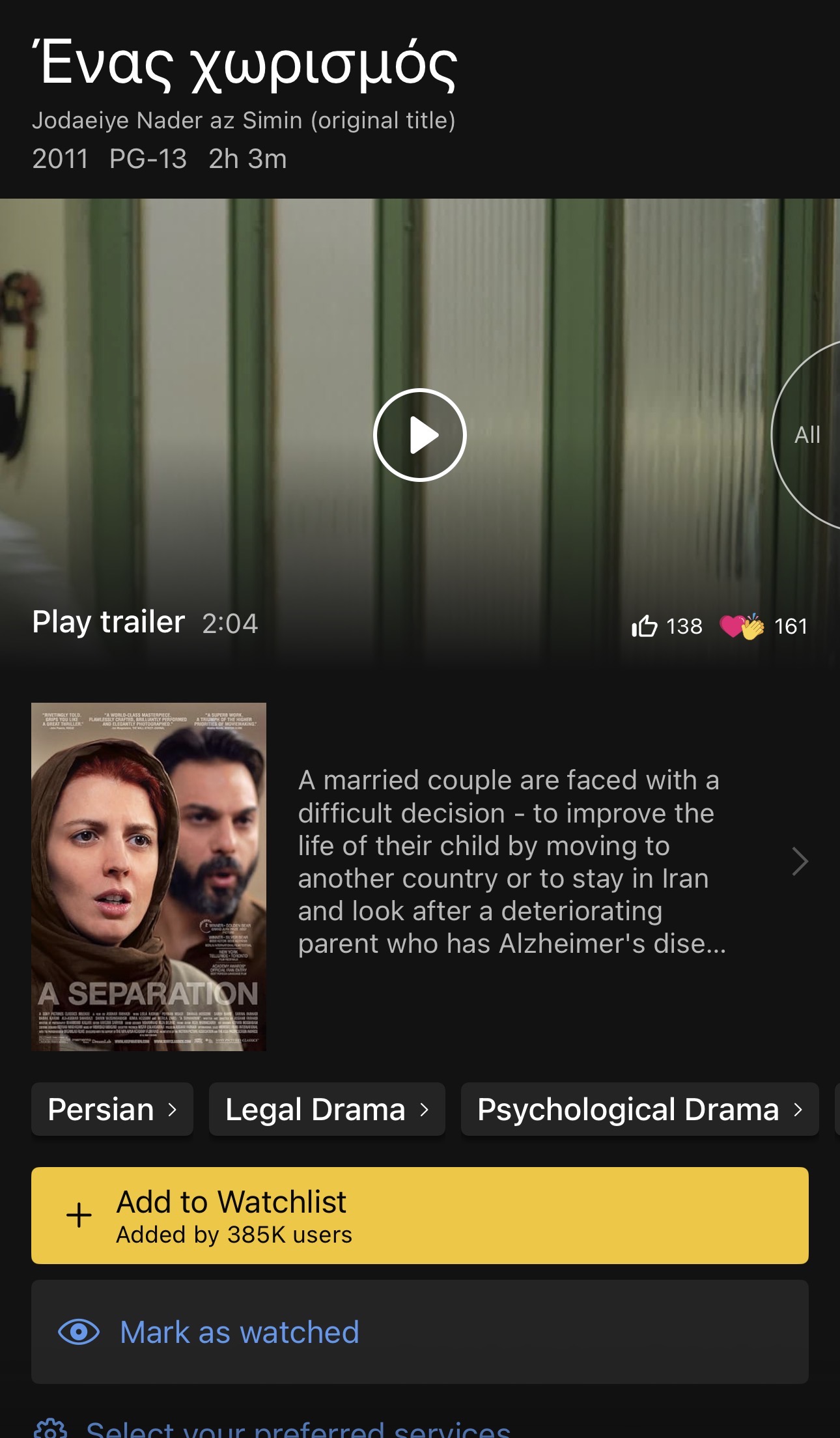Open A Separation poster
Screen dimensions: 840x1438
pos(148,876)
